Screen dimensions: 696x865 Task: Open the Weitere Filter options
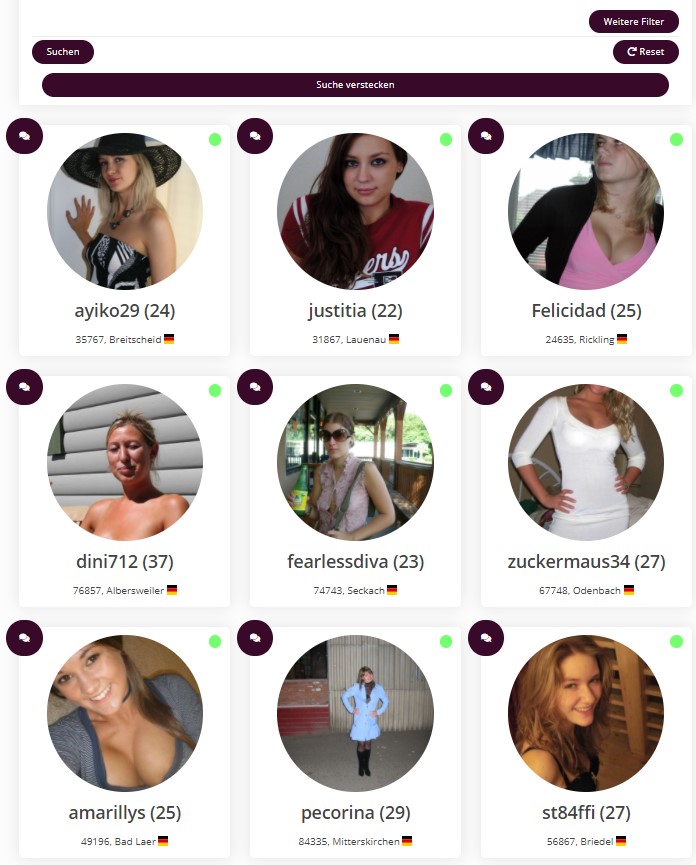[x=633, y=21]
